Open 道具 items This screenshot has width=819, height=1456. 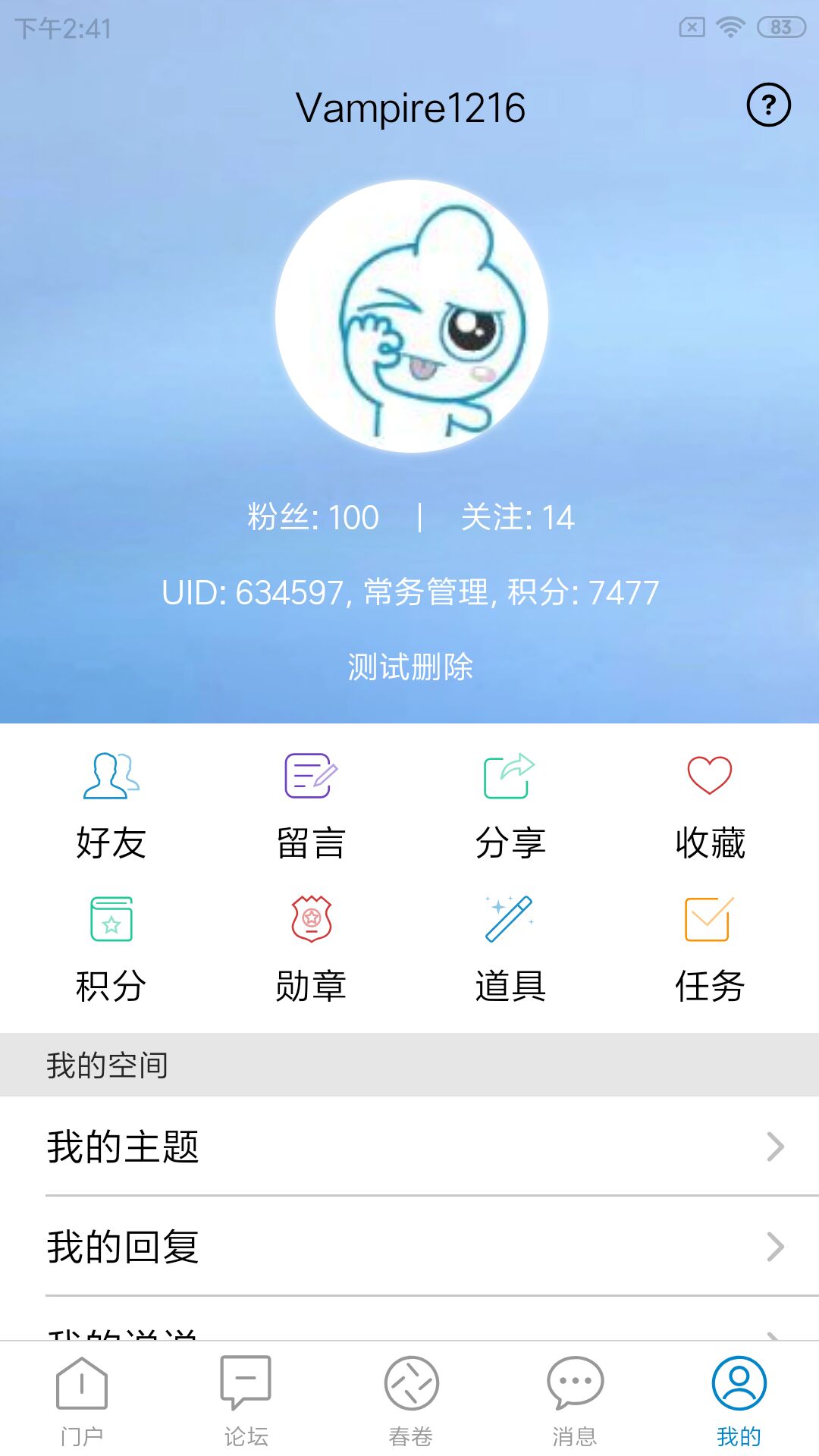pos(510,949)
